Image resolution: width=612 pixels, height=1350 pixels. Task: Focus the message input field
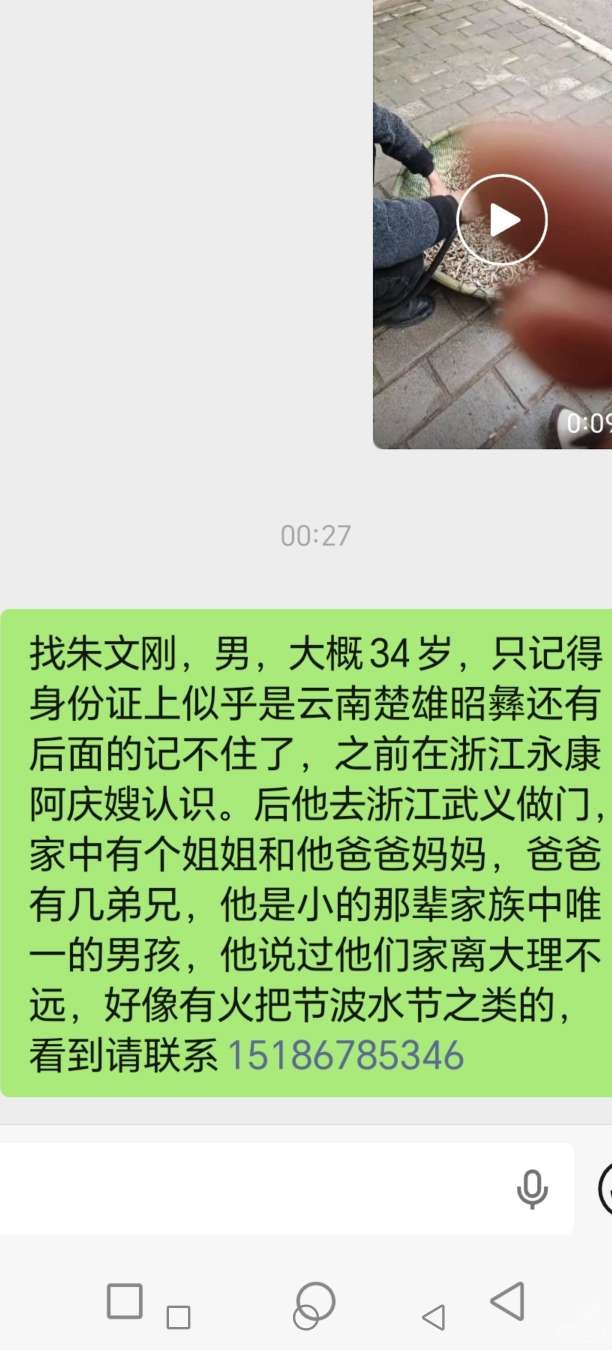250,1189
